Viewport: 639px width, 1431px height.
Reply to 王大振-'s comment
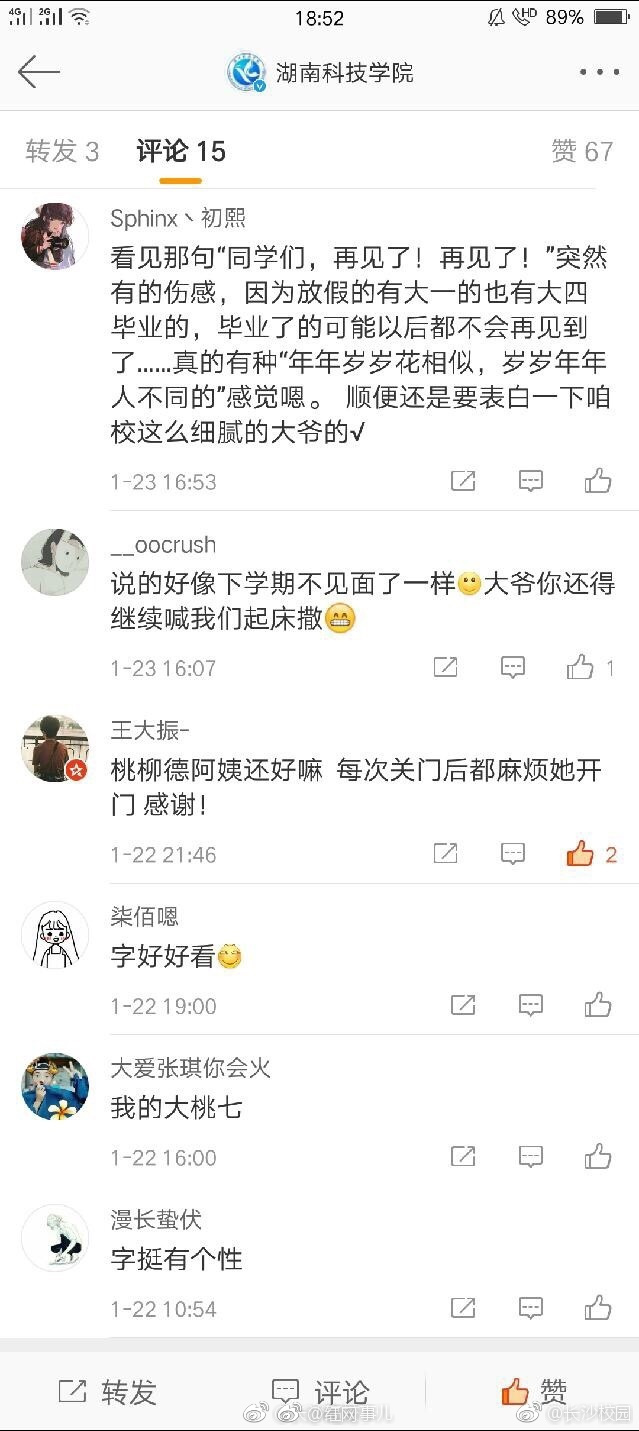point(512,854)
